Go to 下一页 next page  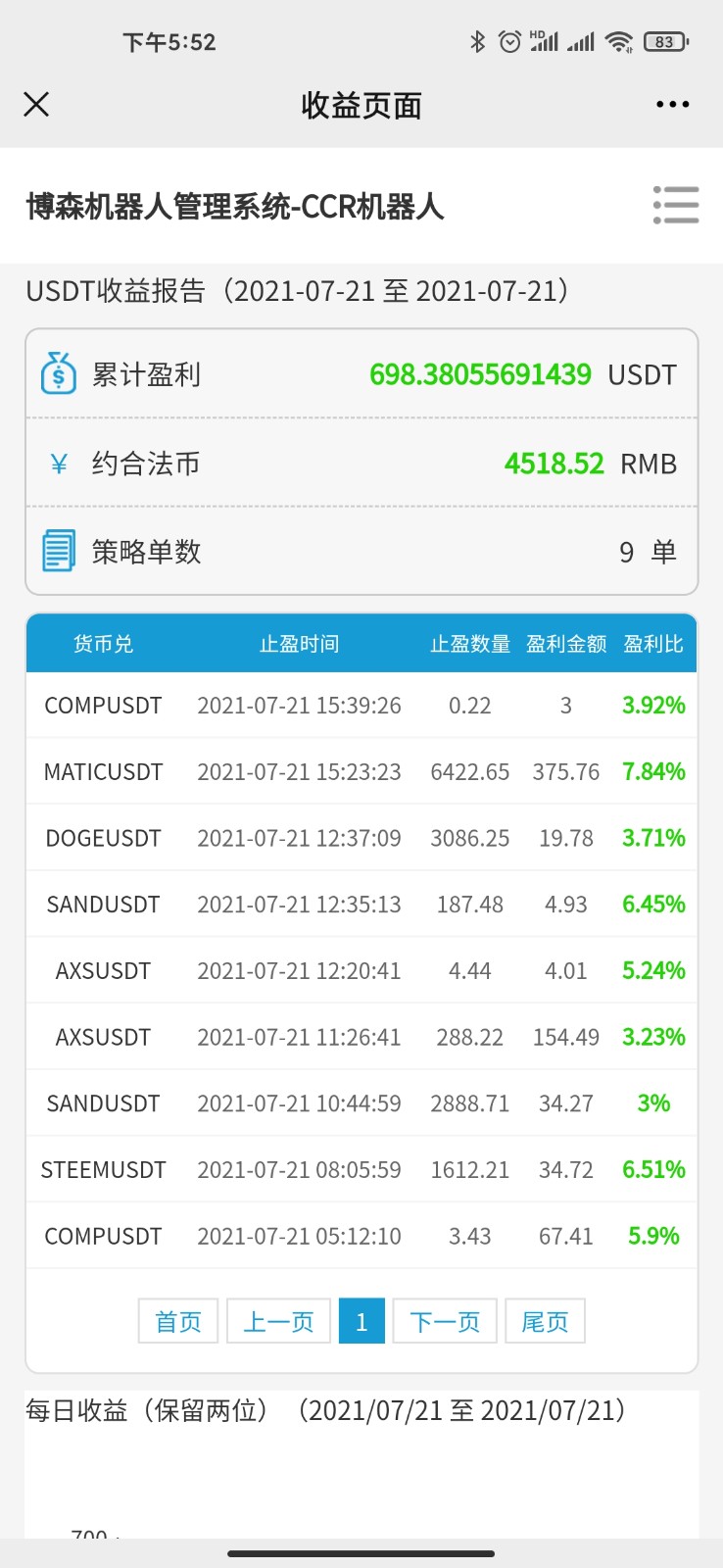click(445, 1321)
